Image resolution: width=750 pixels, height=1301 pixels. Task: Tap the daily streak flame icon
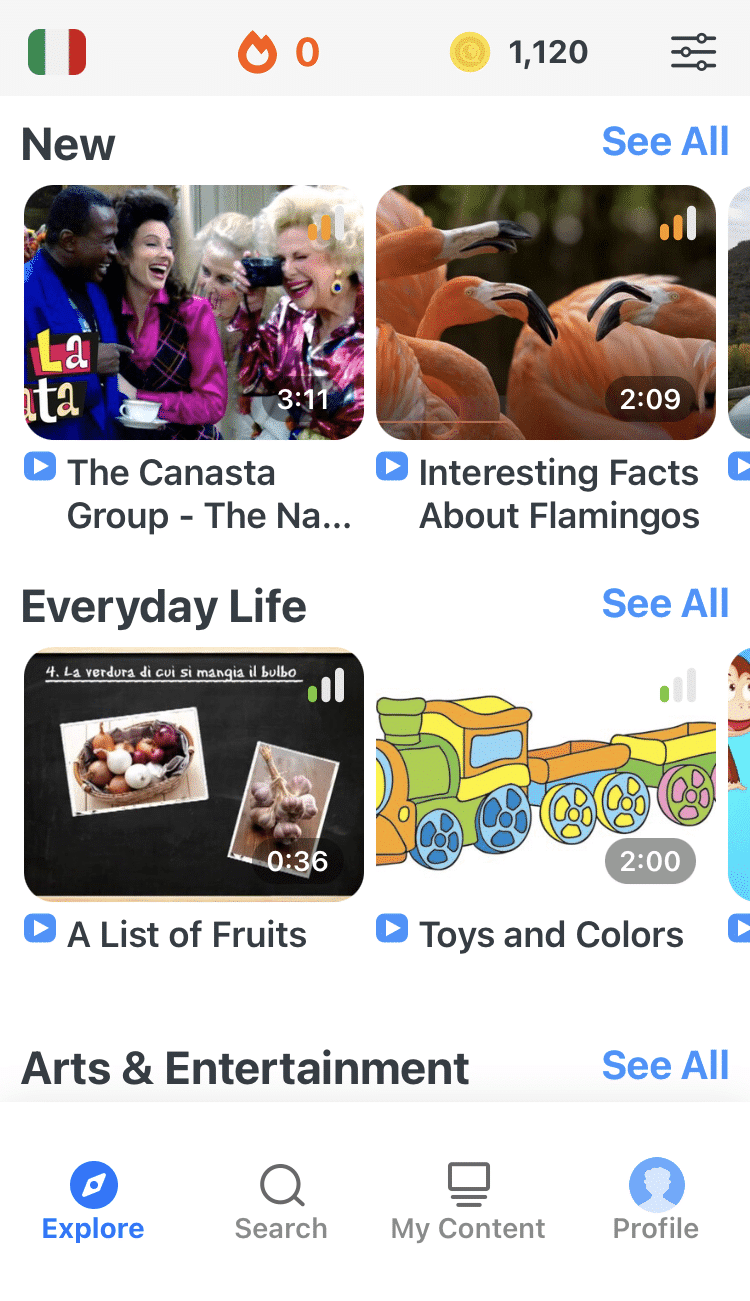tap(257, 52)
